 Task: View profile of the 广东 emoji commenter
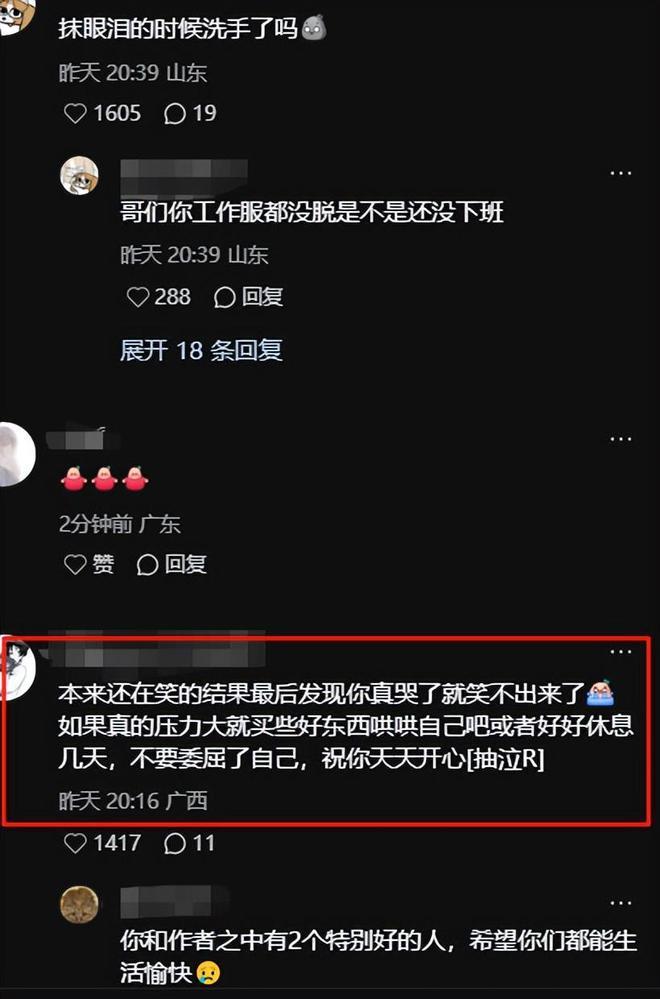(15, 454)
